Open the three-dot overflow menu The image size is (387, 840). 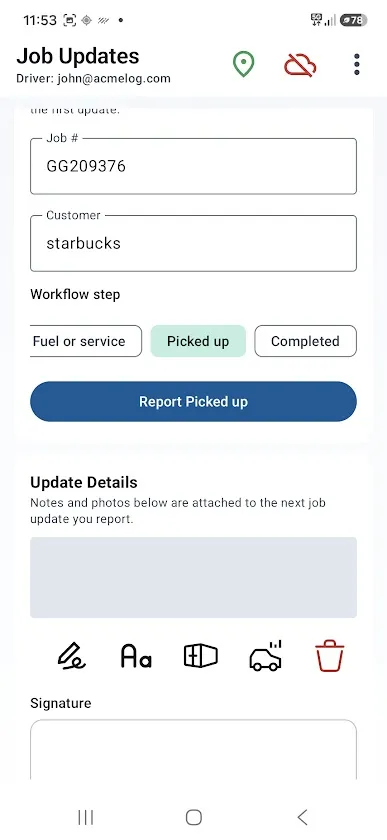click(357, 64)
